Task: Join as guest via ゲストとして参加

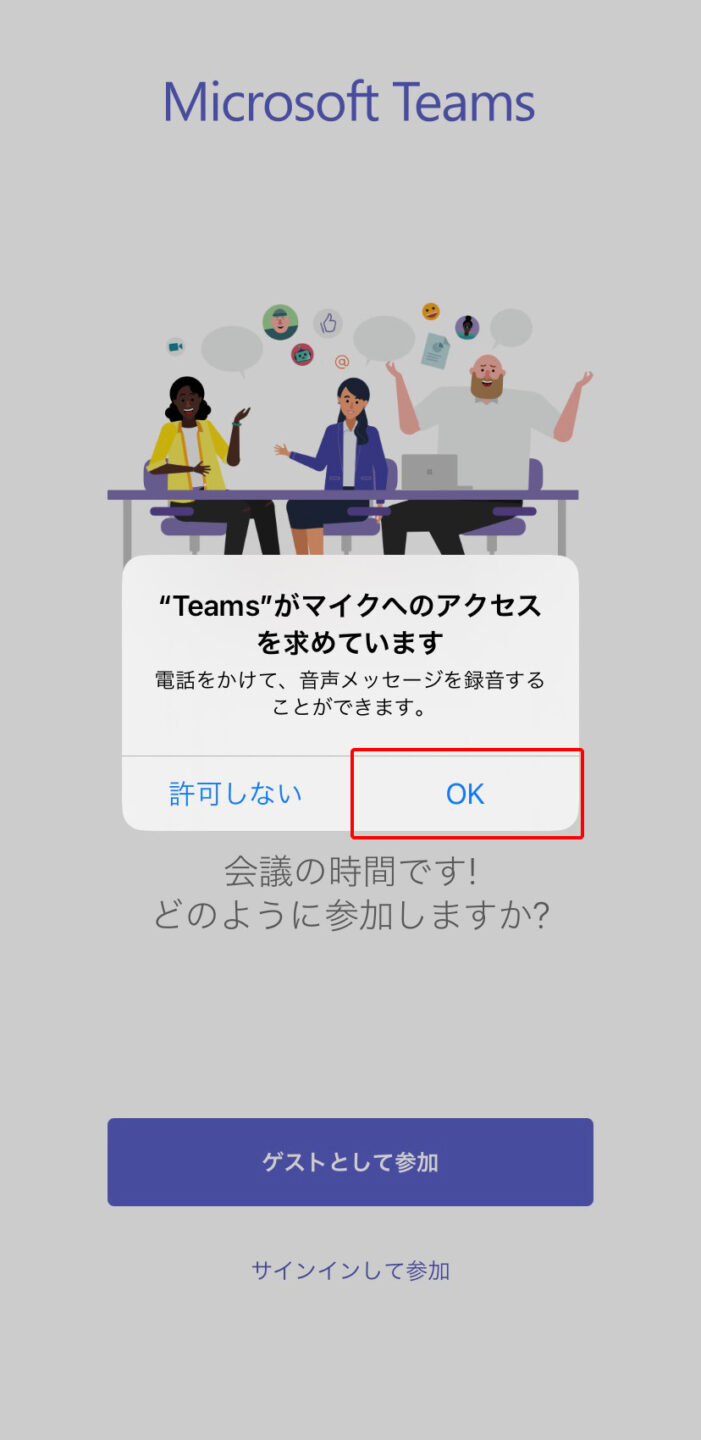Action: pyautogui.click(x=350, y=1162)
